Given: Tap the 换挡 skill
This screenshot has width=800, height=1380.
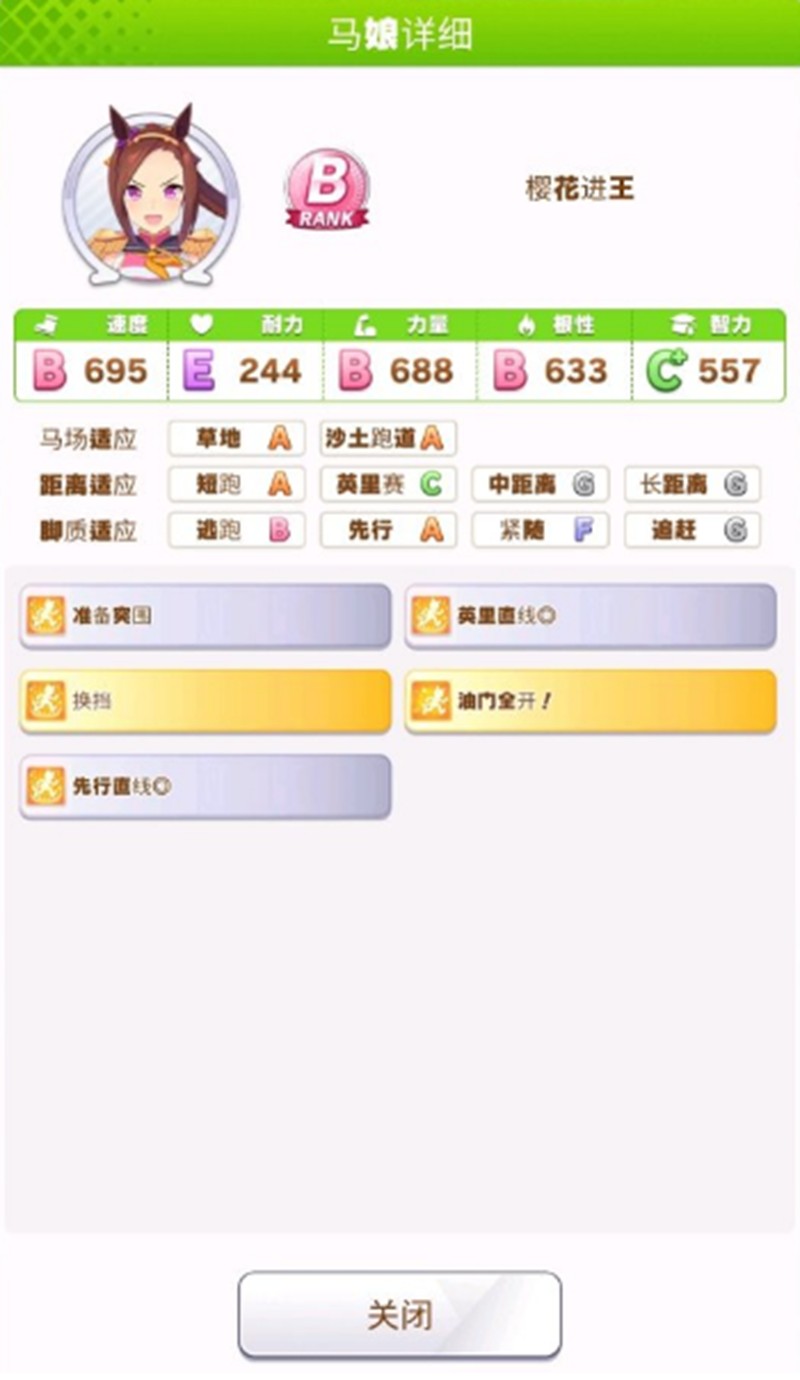Looking at the screenshot, I should [205, 701].
